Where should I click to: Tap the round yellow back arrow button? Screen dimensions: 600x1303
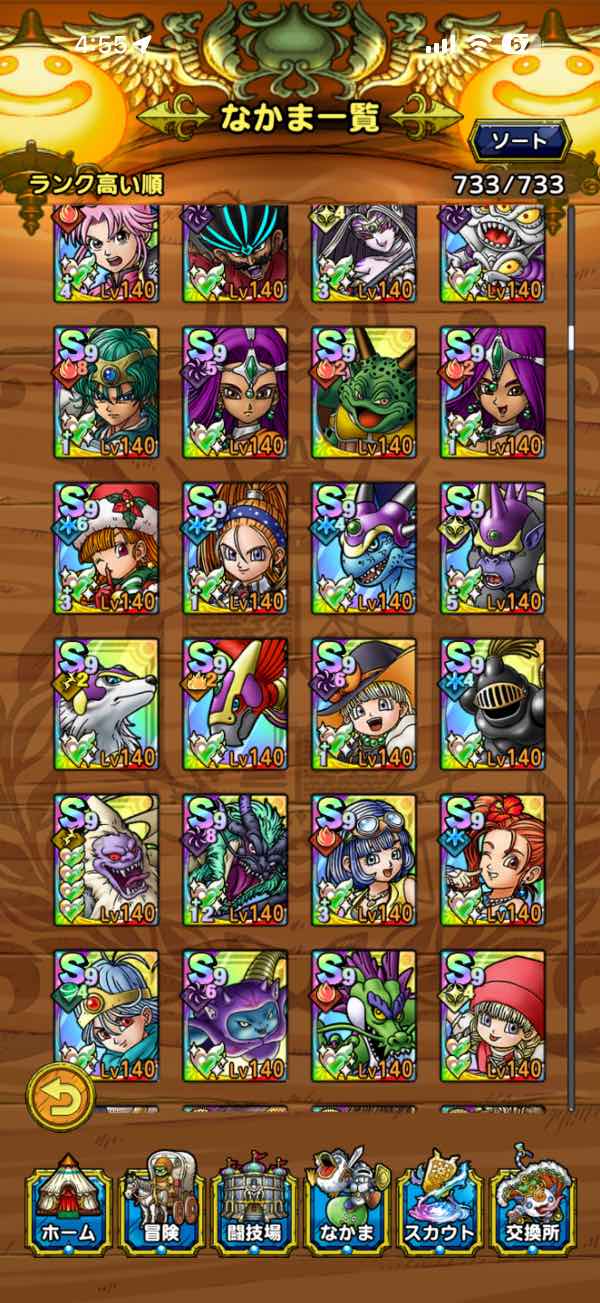[59, 1095]
